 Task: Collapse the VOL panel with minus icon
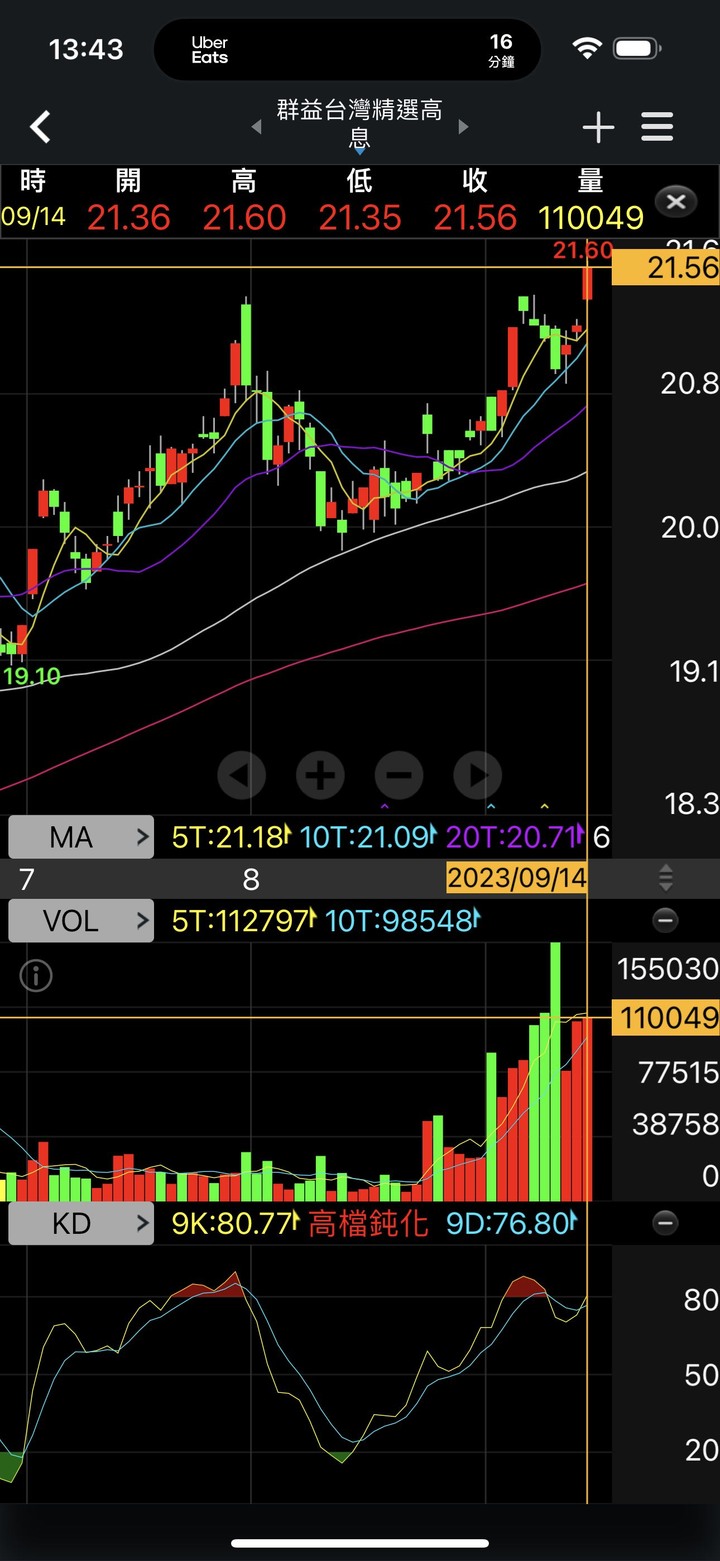pyautogui.click(x=665, y=920)
